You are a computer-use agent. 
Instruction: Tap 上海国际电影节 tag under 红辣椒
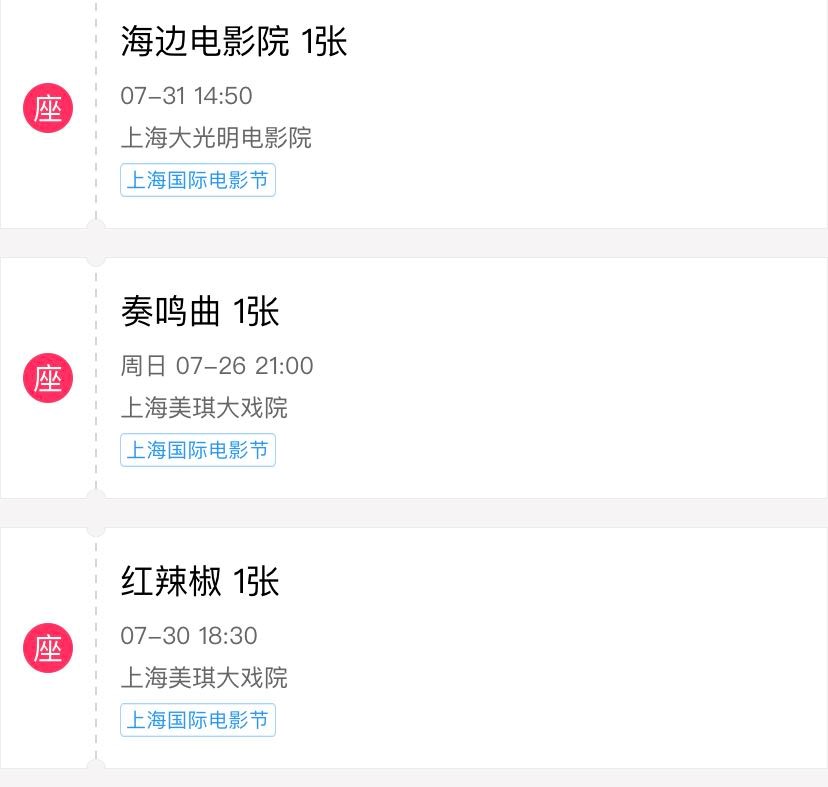(198, 720)
